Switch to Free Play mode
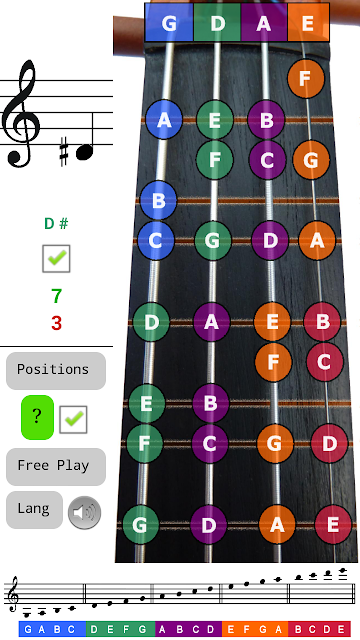Viewport: 360px width, 640px height. [56, 467]
